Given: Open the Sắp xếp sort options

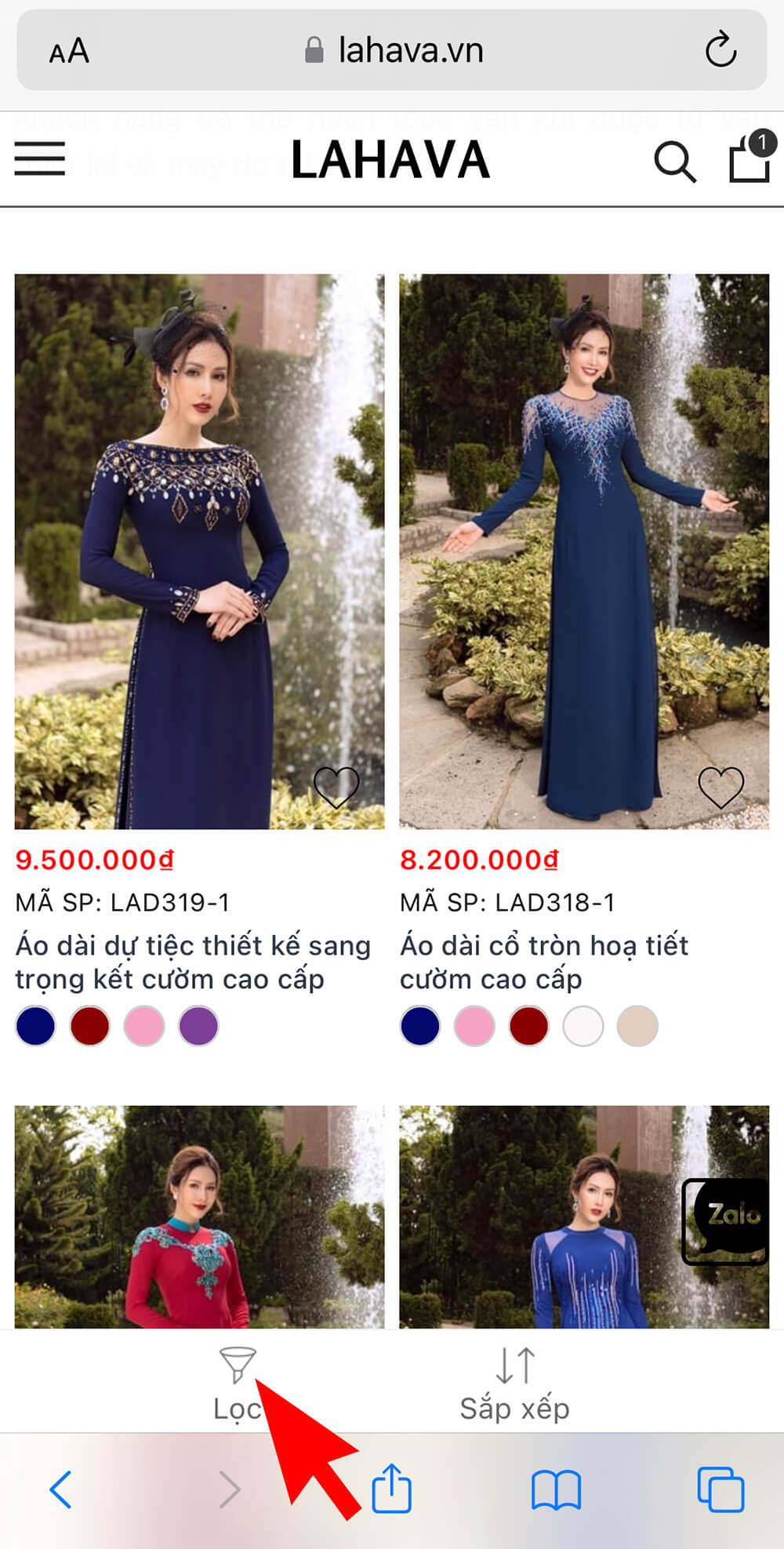Looking at the screenshot, I should pos(515,1386).
